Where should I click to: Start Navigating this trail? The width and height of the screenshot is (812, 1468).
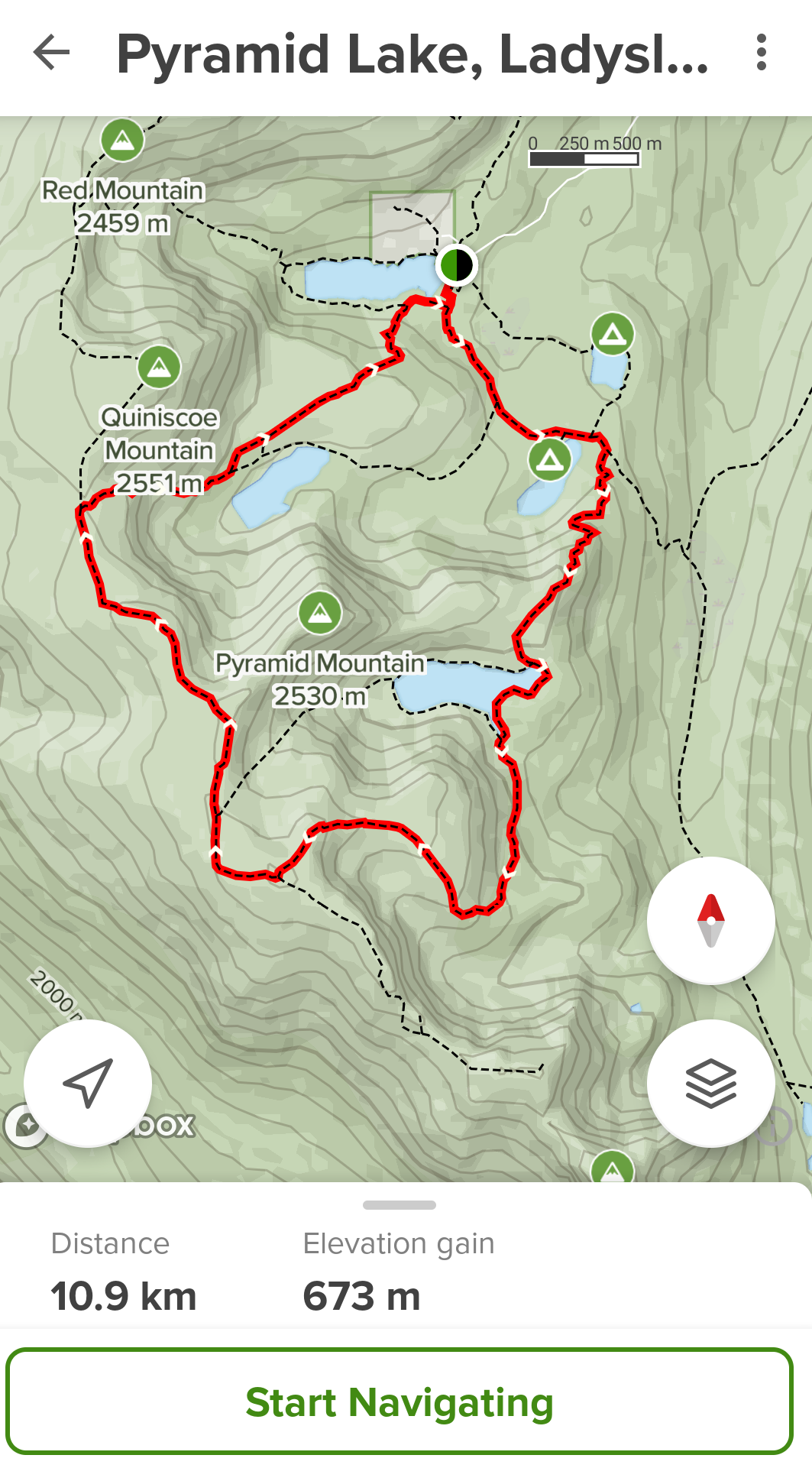pyautogui.click(x=400, y=1402)
